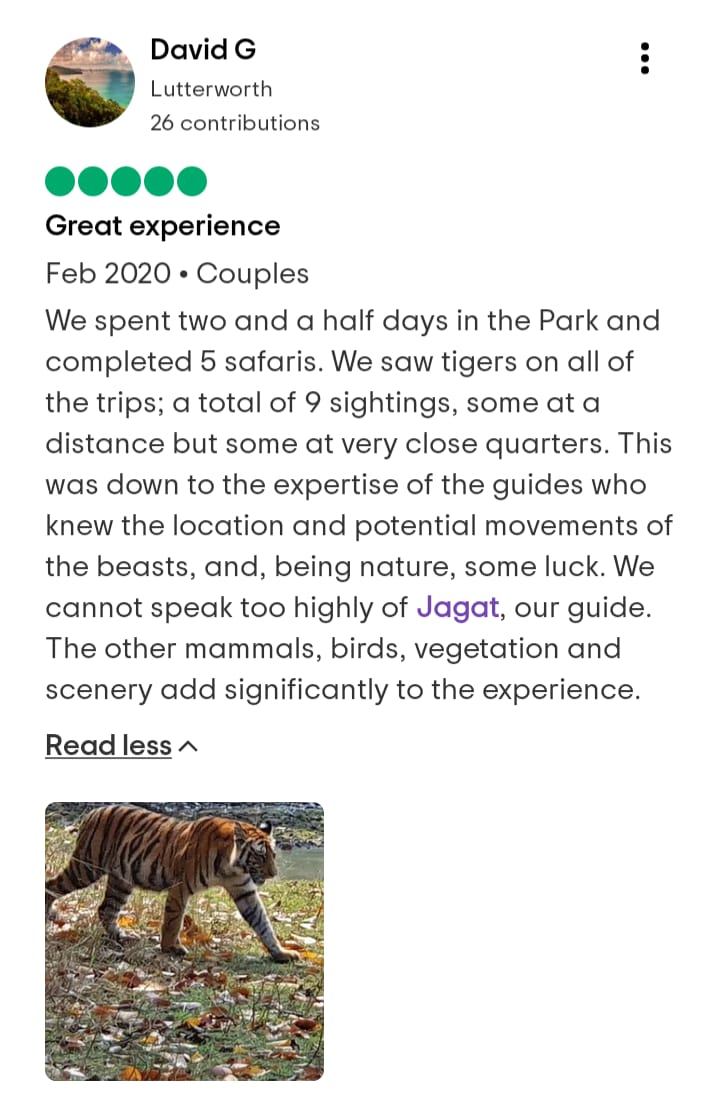The width and height of the screenshot is (720, 1103).
Task: Open the highlighted Jagat link
Action: tap(457, 607)
